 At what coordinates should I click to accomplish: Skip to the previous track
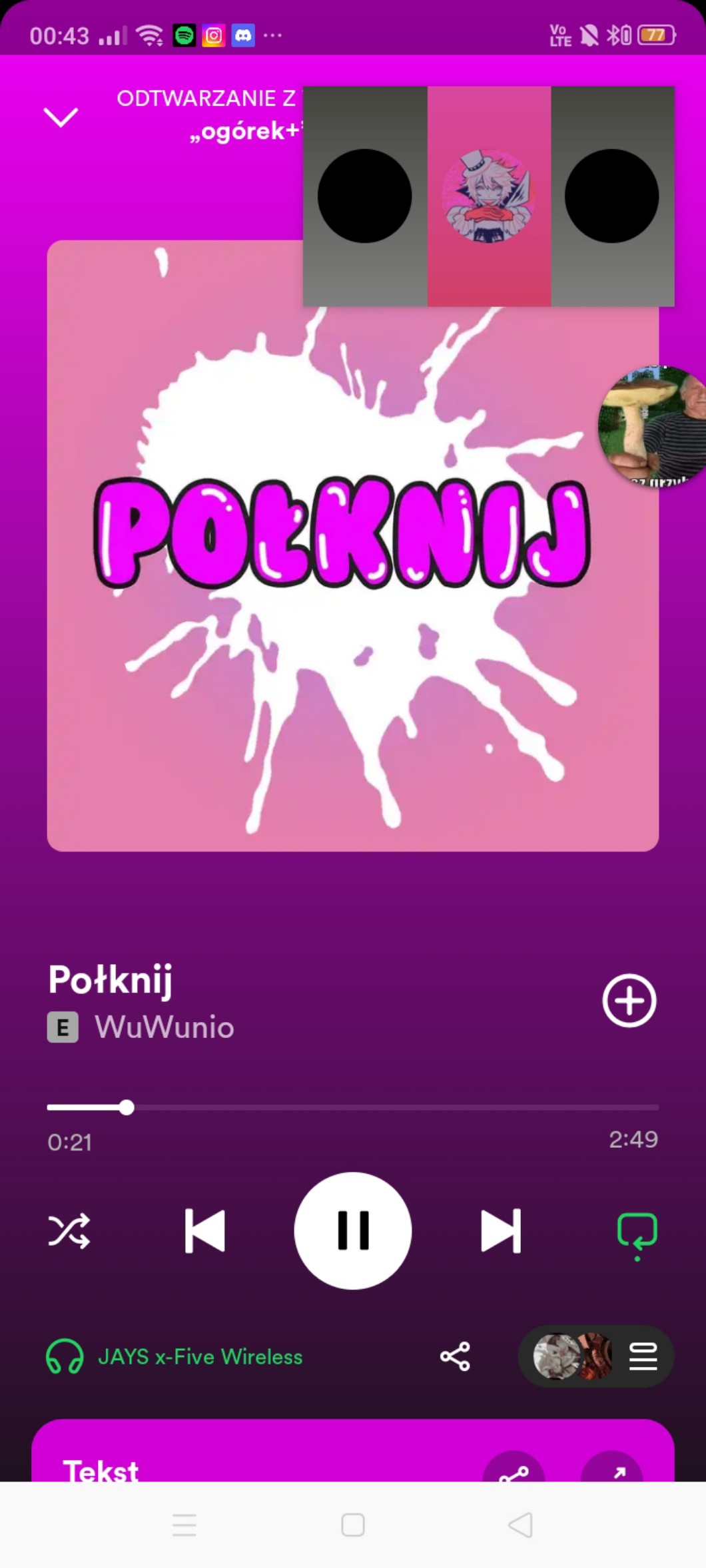pos(204,1230)
